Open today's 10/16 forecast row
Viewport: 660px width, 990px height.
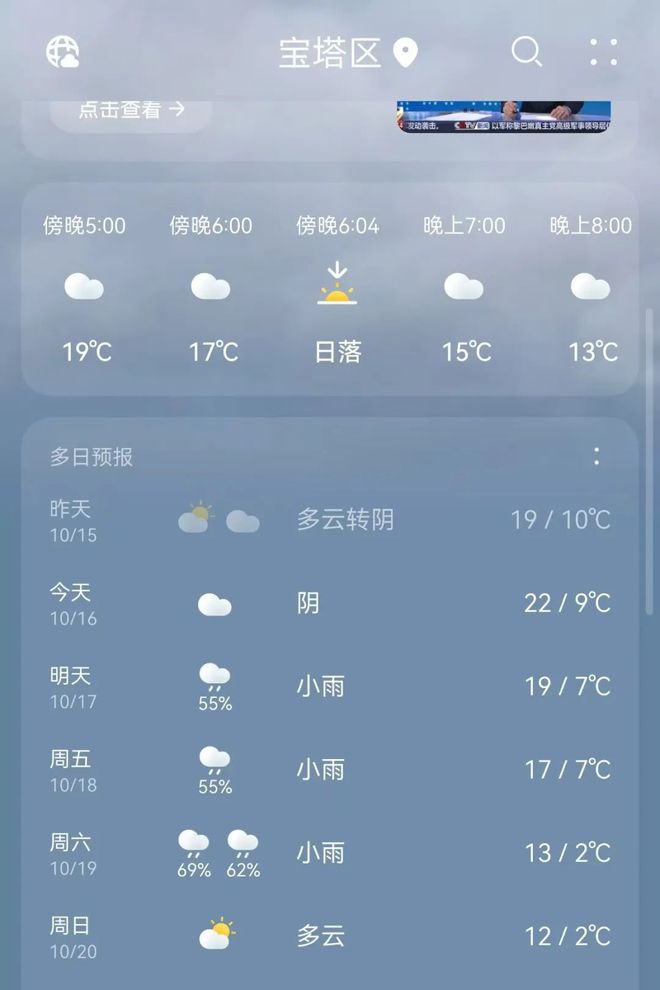tap(330, 603)
